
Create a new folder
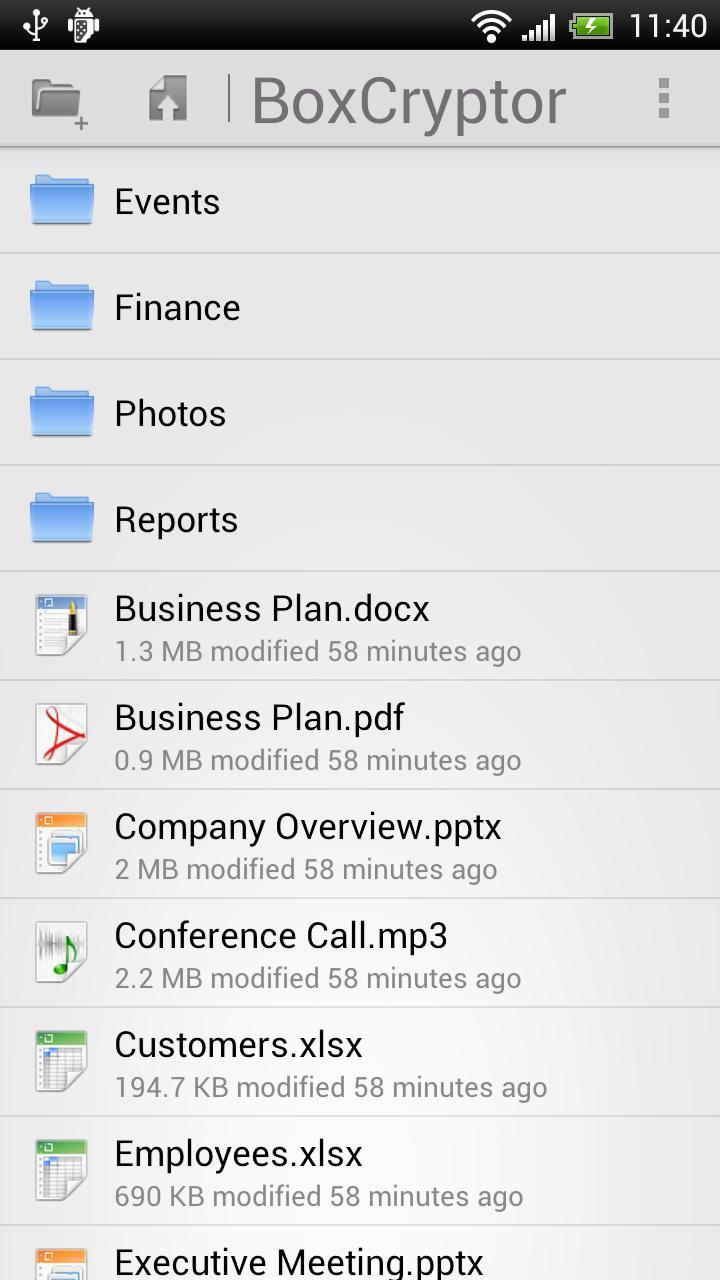(59, 100)
